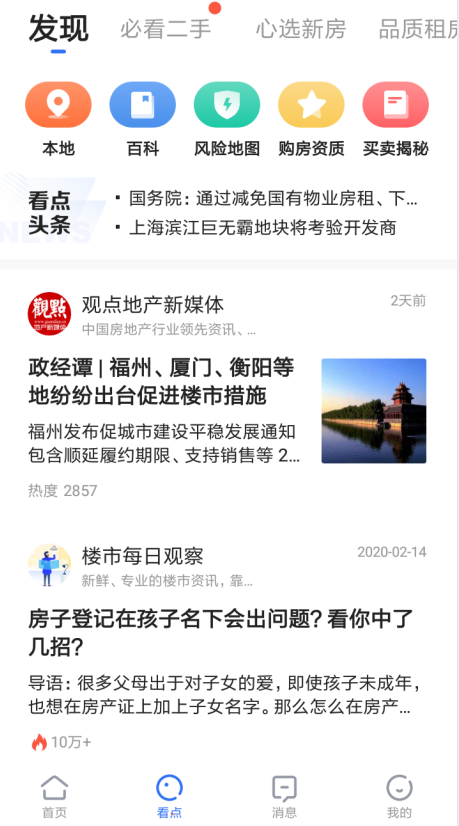This screenshot has height=826, width=459.
Task: Open the 我的 tab
Action: click(399, 796)
